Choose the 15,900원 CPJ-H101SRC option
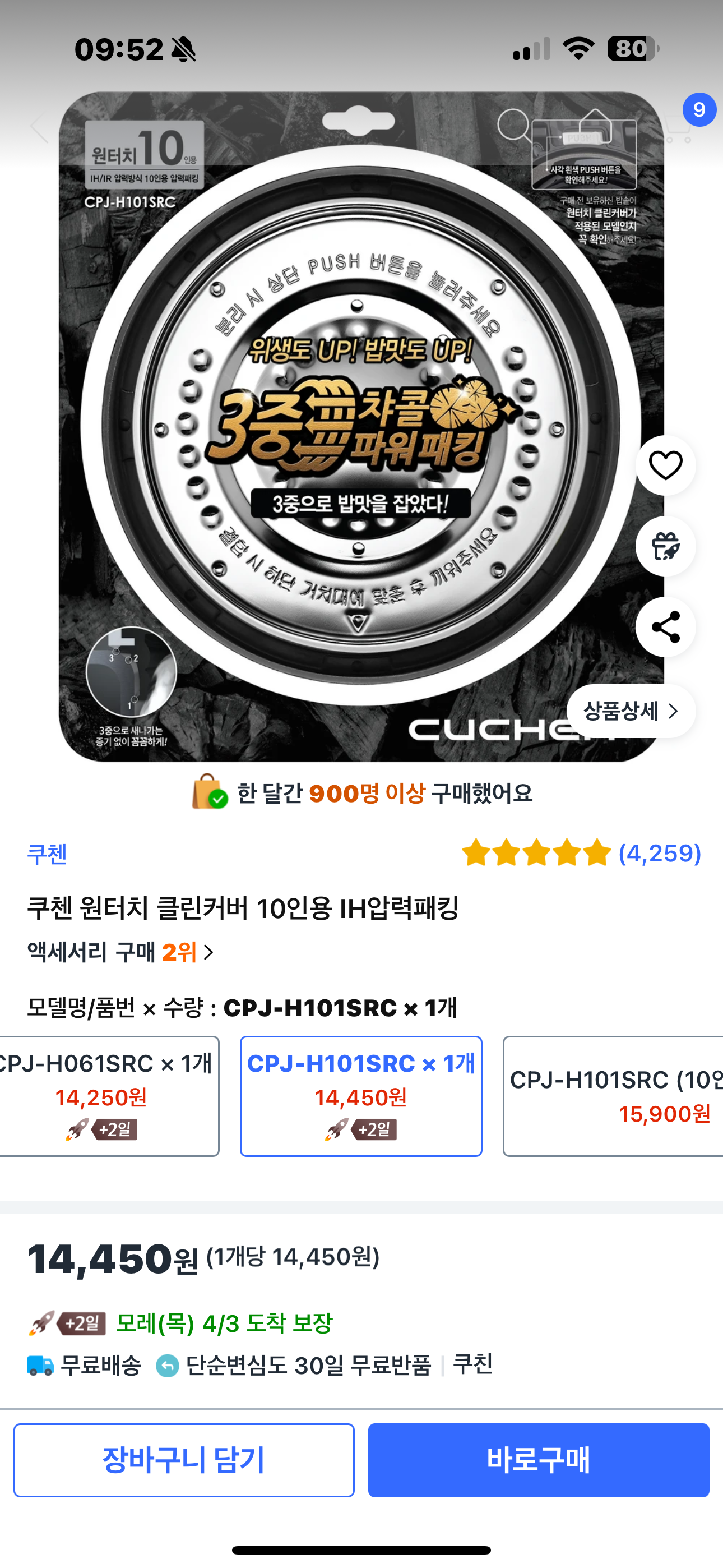Viewport: 723px width, 1568px height. click(613, 1096)
